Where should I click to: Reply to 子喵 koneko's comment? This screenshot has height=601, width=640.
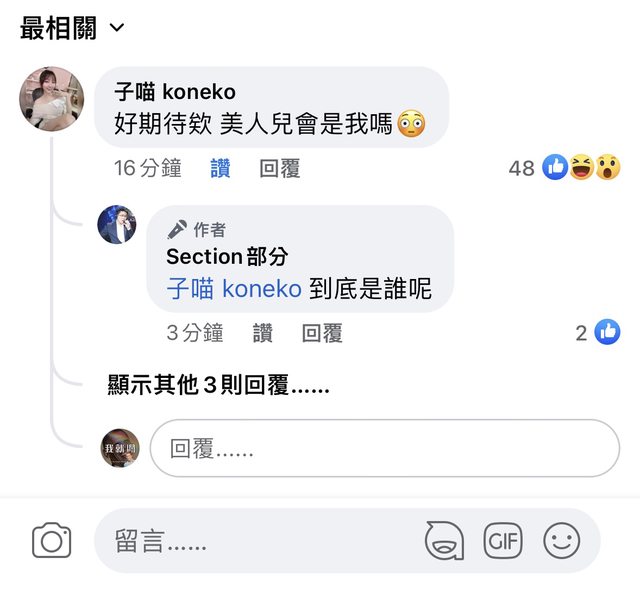[x=279, y=169]
